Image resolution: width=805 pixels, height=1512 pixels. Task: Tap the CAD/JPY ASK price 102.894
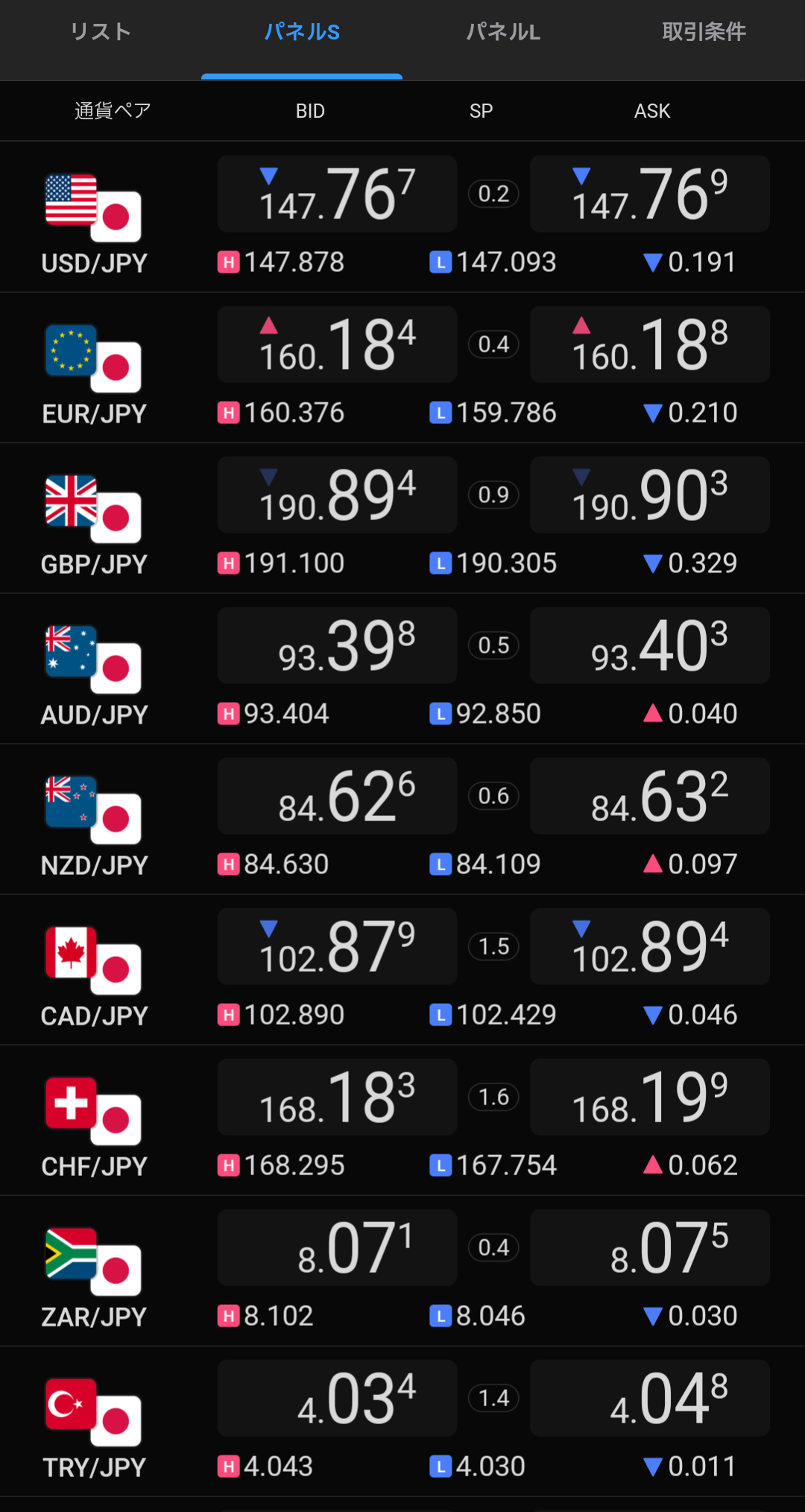[650, 946]
